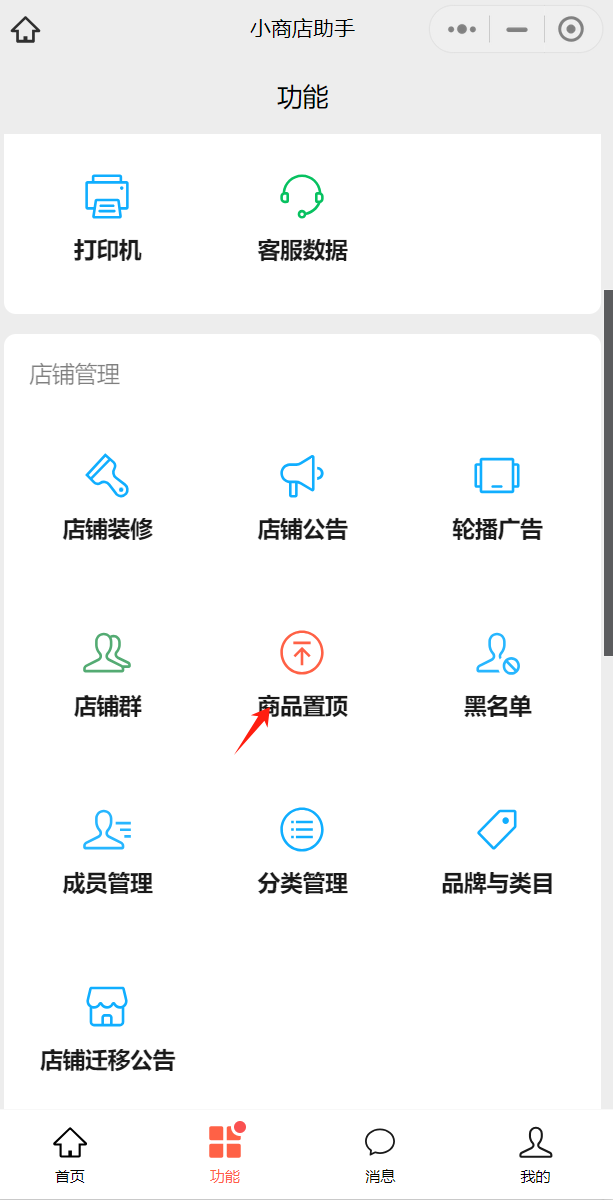
Task: Switch to the 首页 home tab
Action: pyautogui.click(x=70, y=1155)
